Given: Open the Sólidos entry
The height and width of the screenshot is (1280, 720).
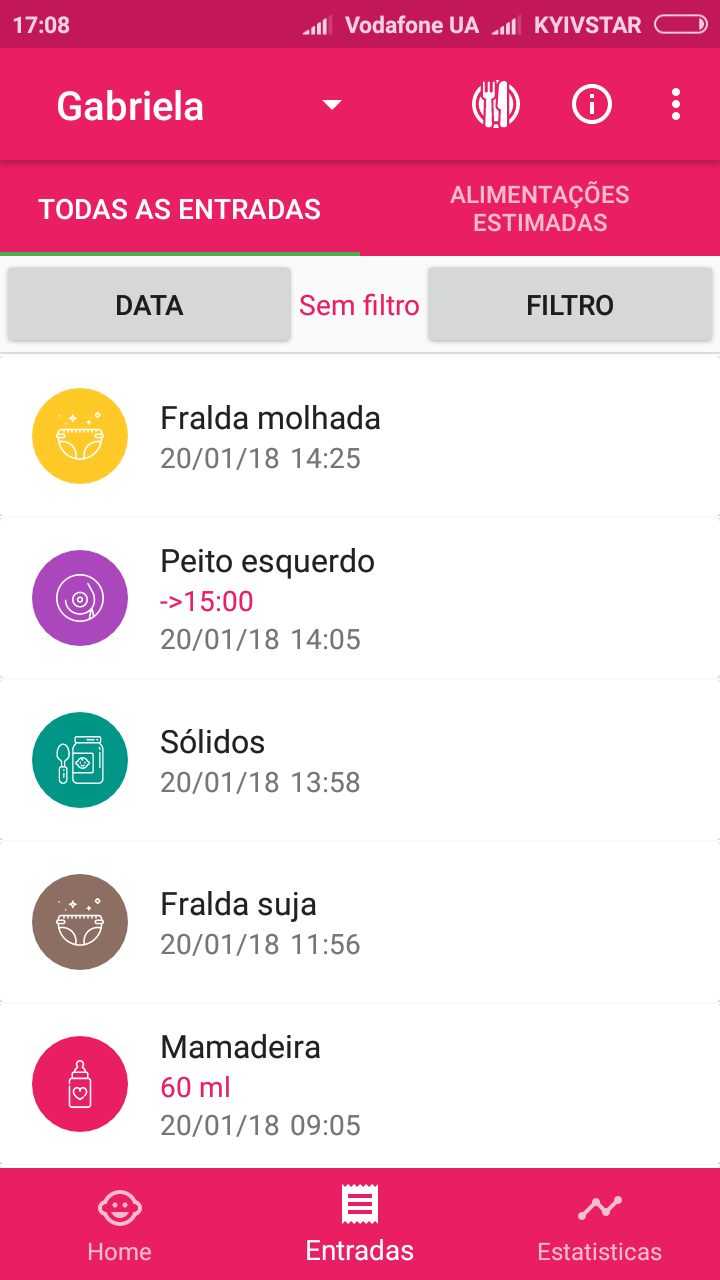Looking at the screenshot, I should coord(360,760).
